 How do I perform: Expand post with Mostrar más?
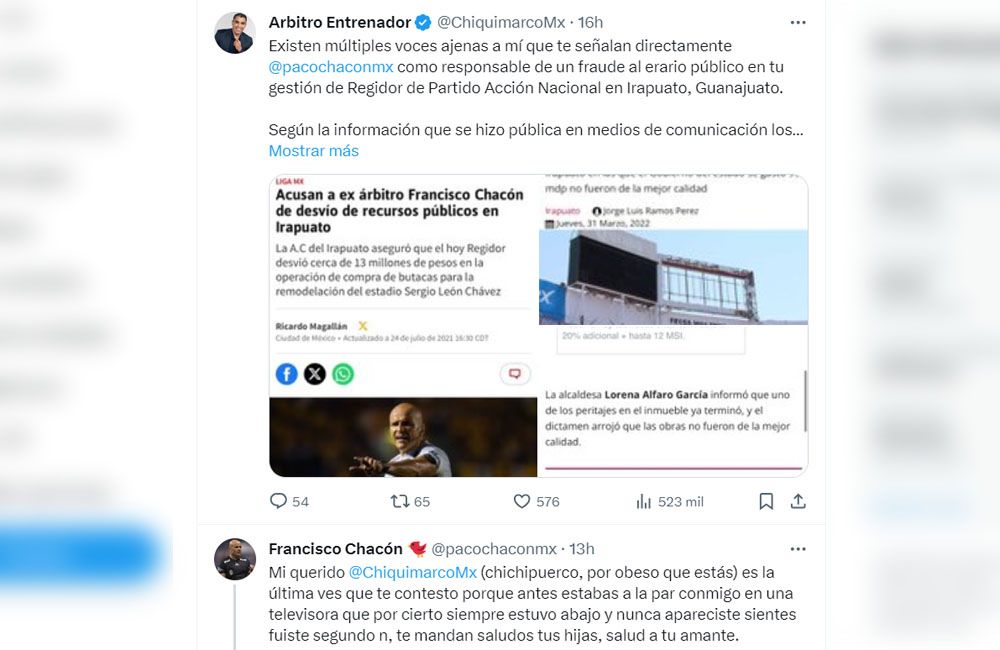pyautogui.click(x=313, y=151)
